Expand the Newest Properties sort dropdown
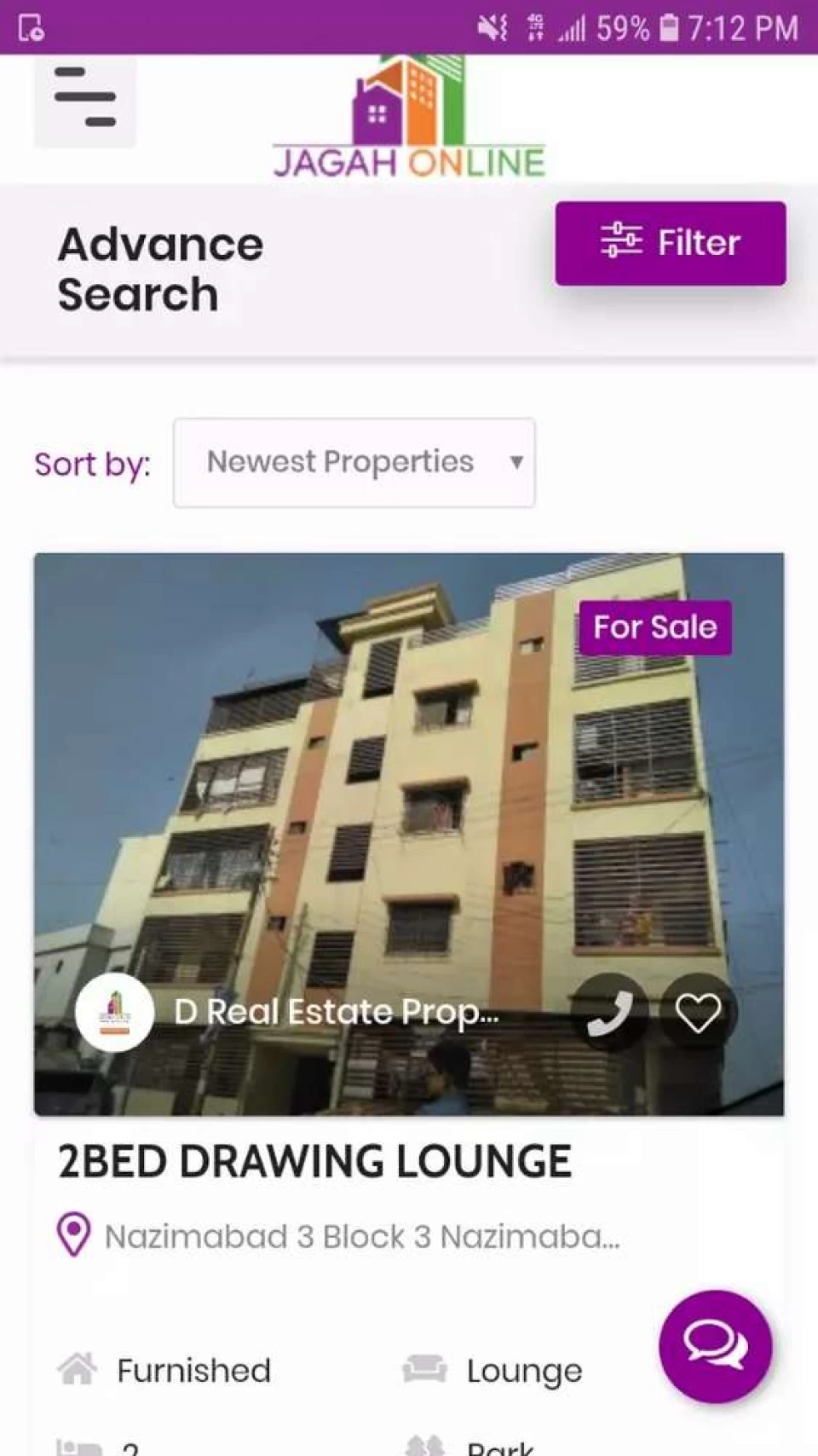 tap(354, 462)
